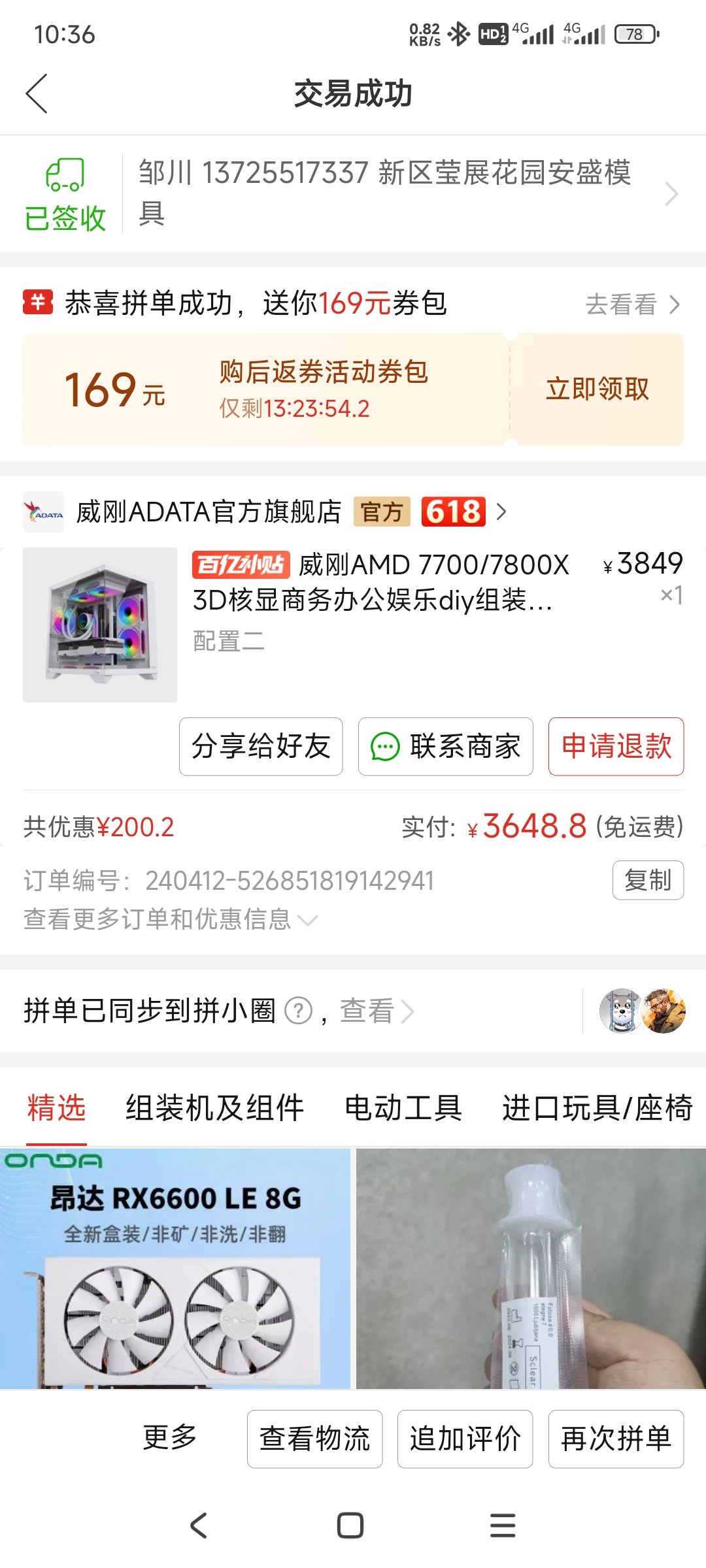Open the delivery address and signed status row

(353, 194)
